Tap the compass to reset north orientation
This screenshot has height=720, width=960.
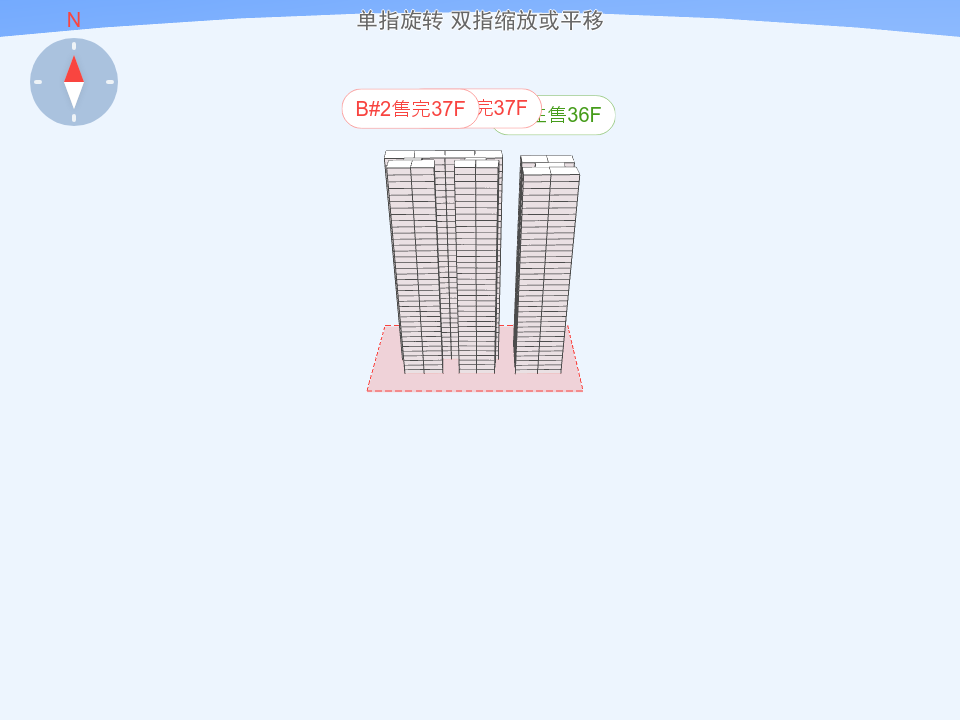74,82
